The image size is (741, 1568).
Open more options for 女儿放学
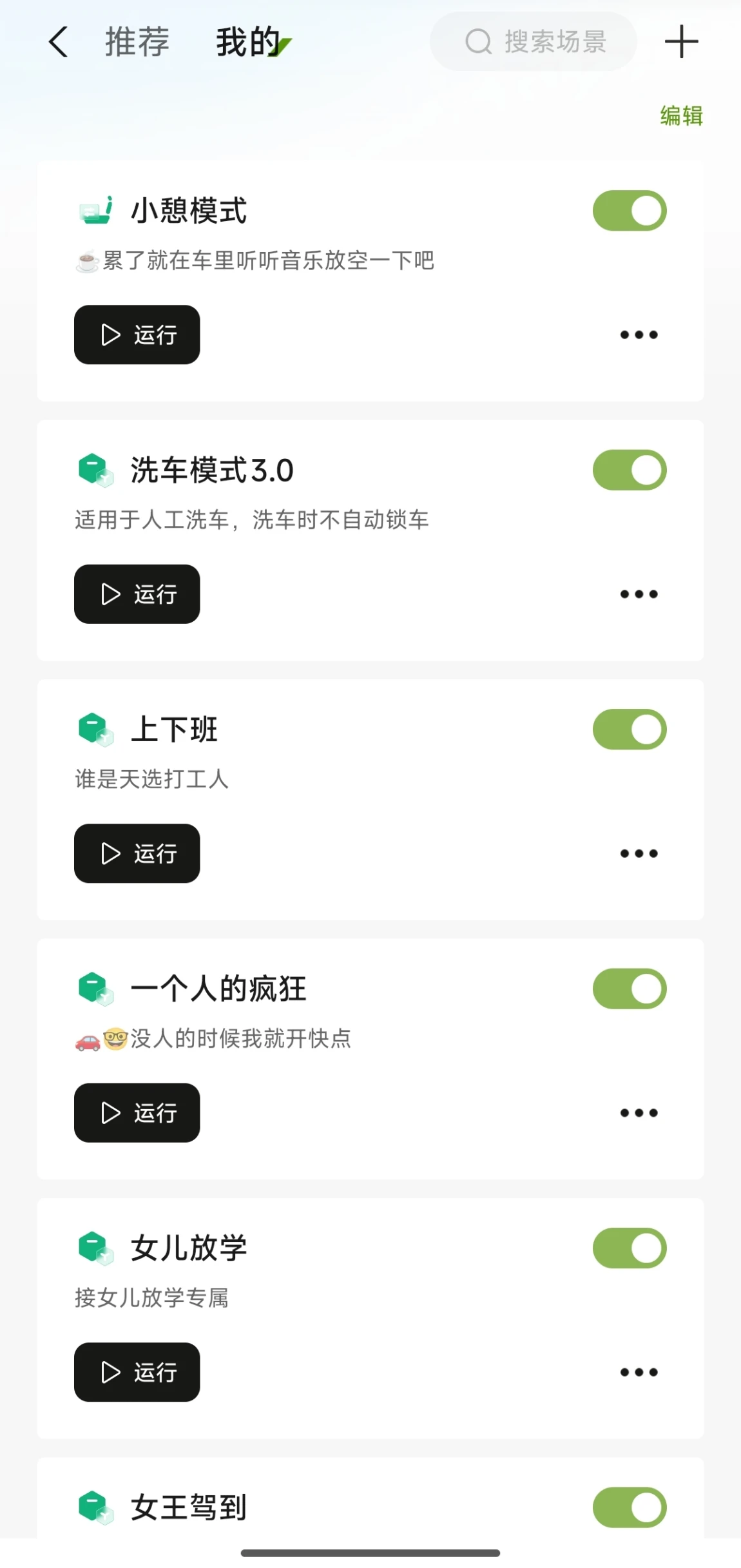click(x=639, y=1372)
